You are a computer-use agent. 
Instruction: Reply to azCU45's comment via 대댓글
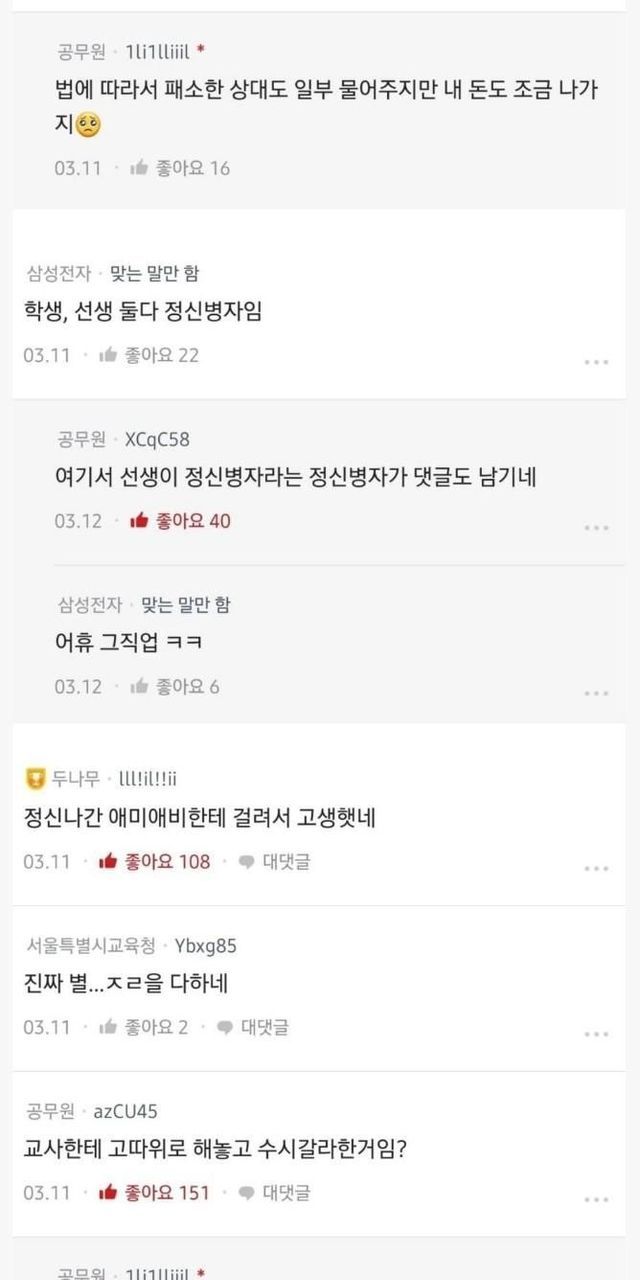point(274,1192)
